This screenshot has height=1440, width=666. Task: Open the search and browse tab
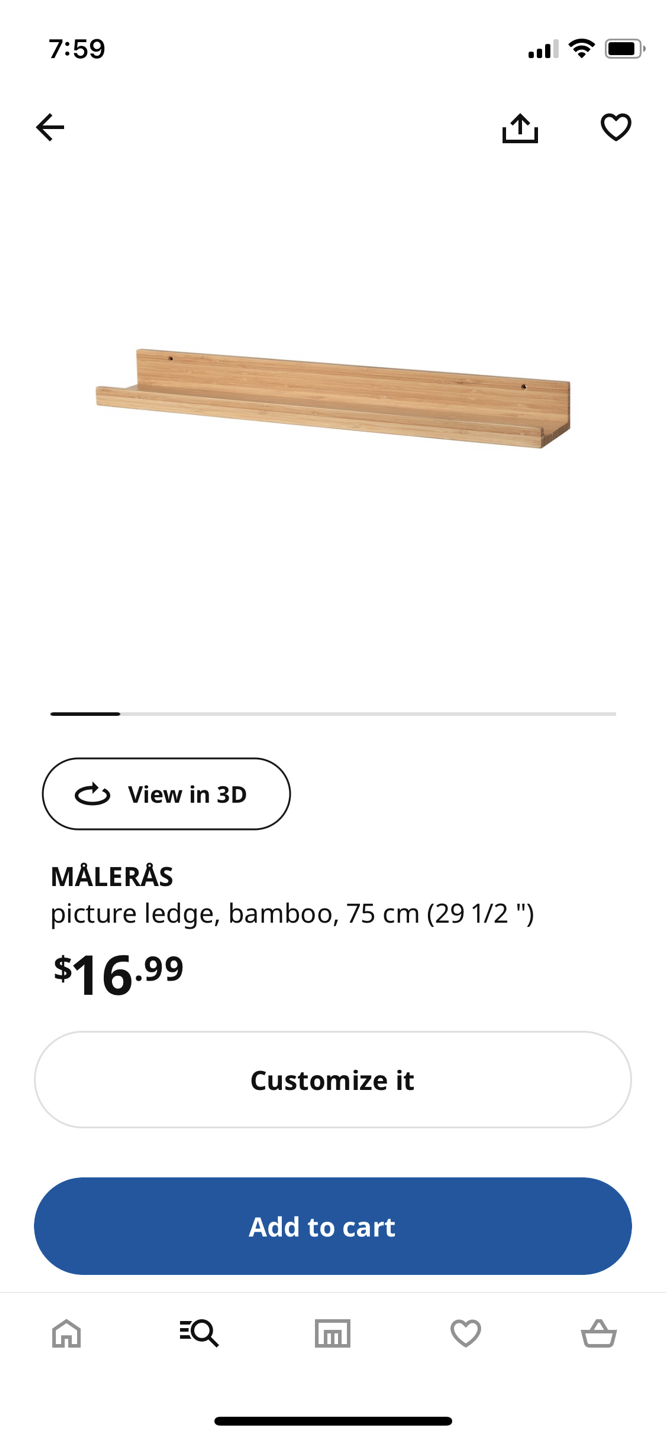pos(199,1333)
